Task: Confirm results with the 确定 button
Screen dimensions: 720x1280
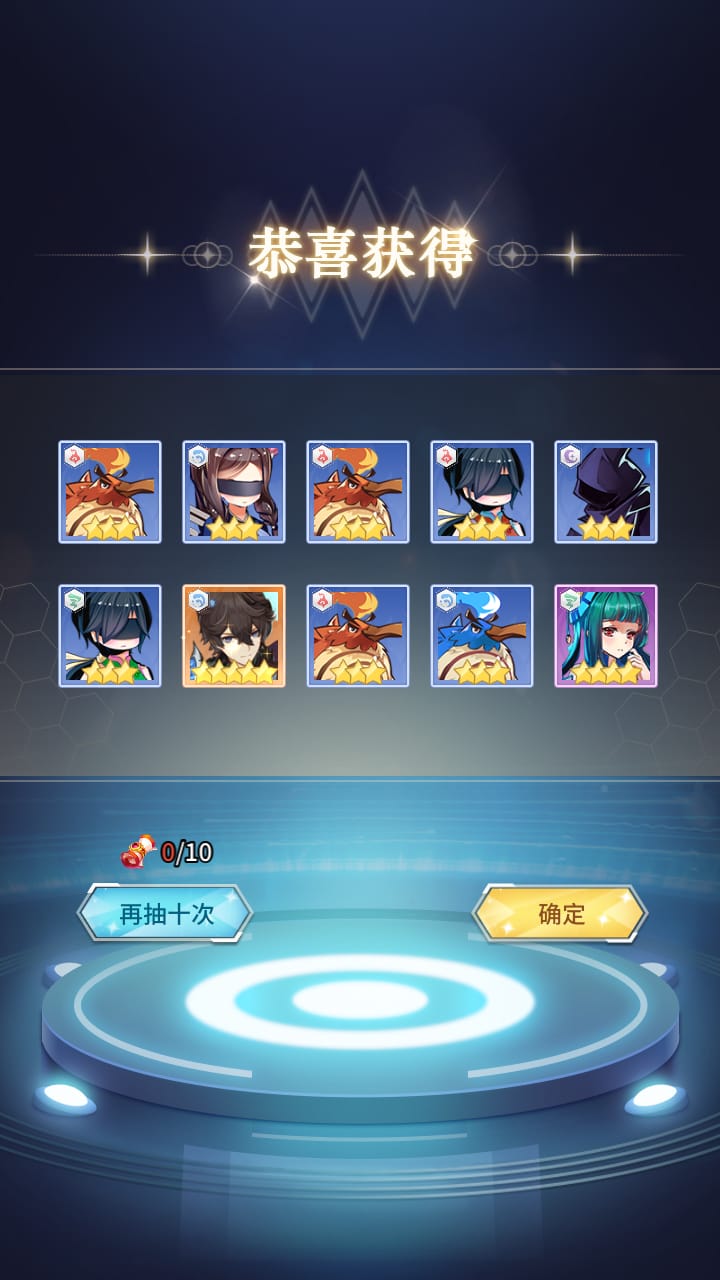Action: point(560,913)
